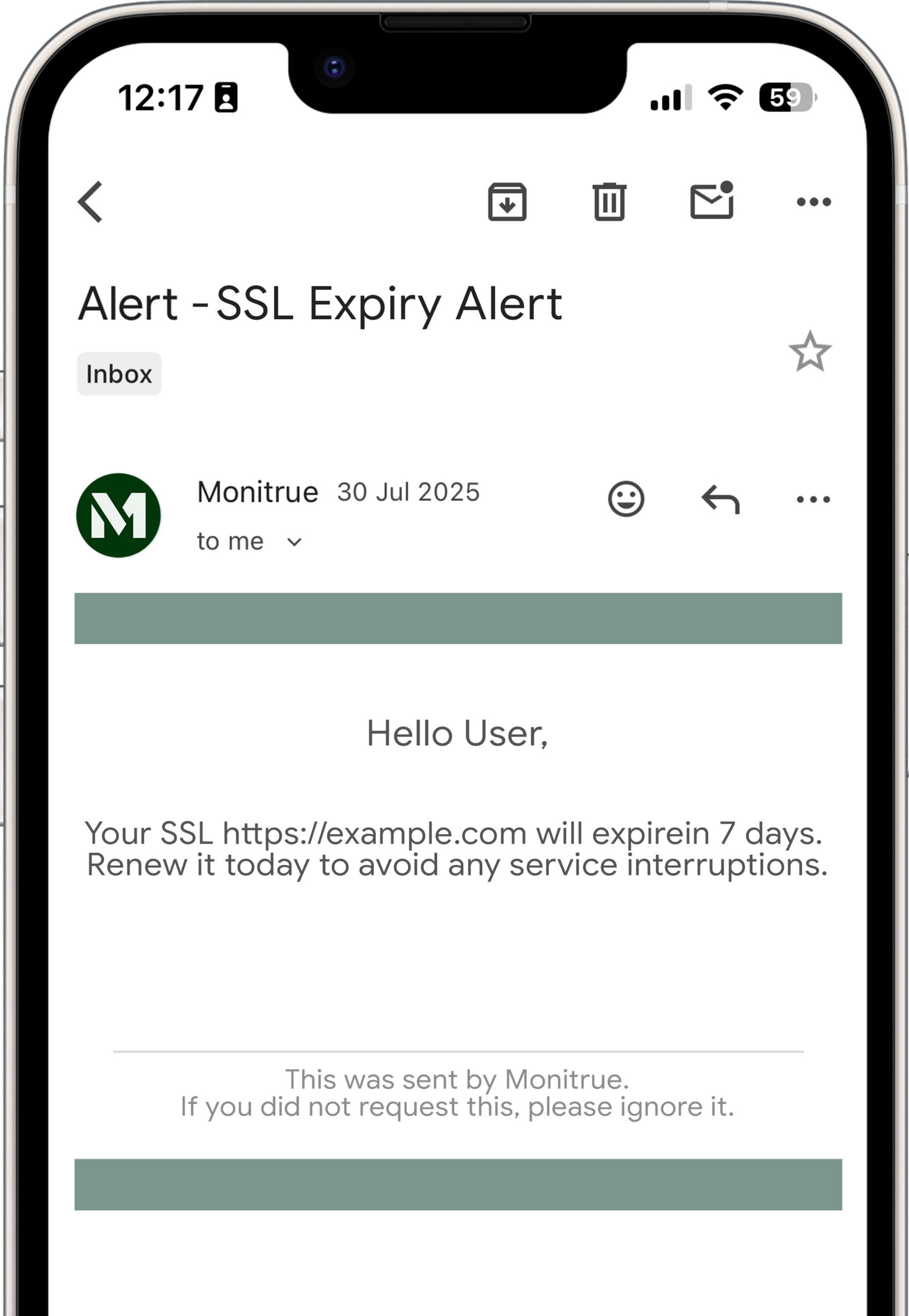Add an emoji reaction to the message
This screenshot has width=909, height=1316.
click(626, 499)
